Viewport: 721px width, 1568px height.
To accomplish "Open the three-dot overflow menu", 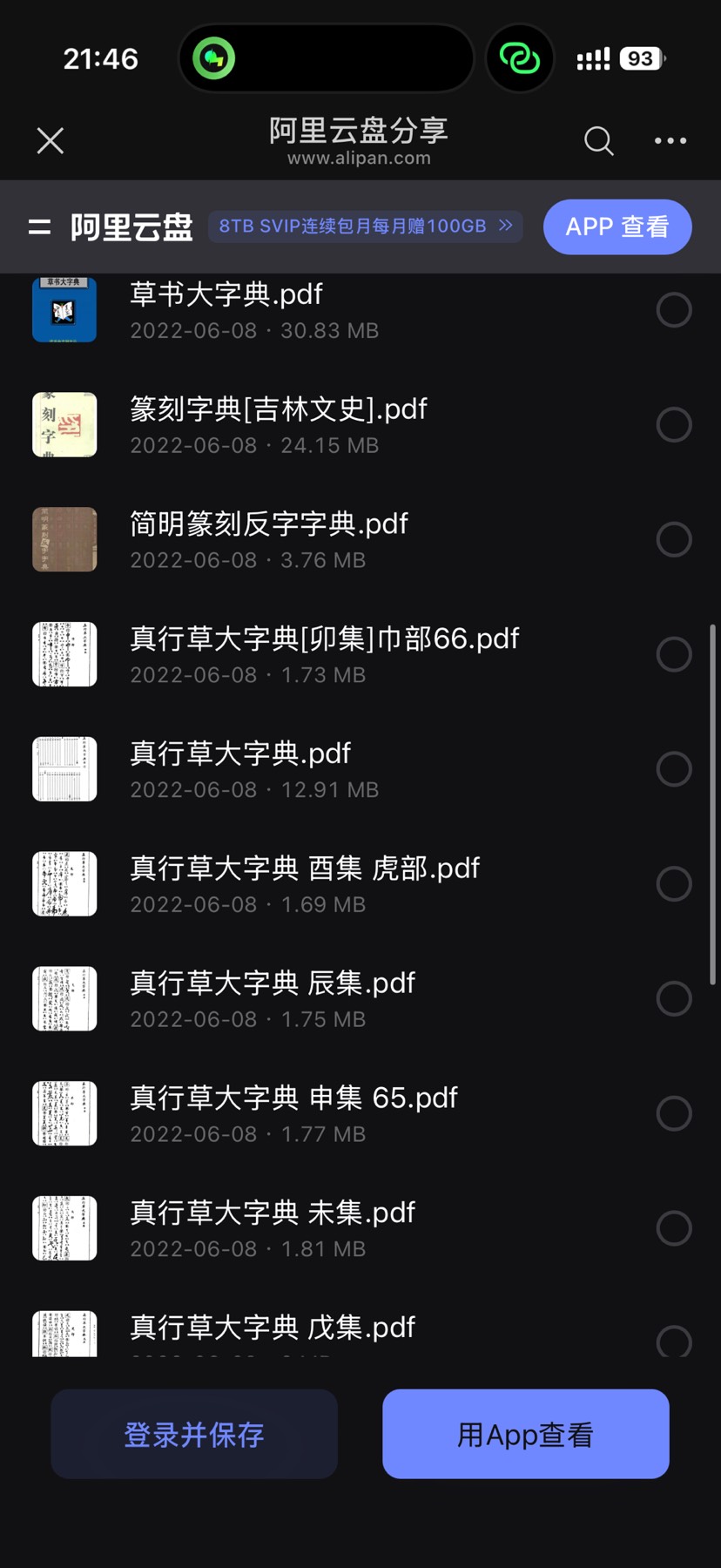I will click(x=670, y=140).
